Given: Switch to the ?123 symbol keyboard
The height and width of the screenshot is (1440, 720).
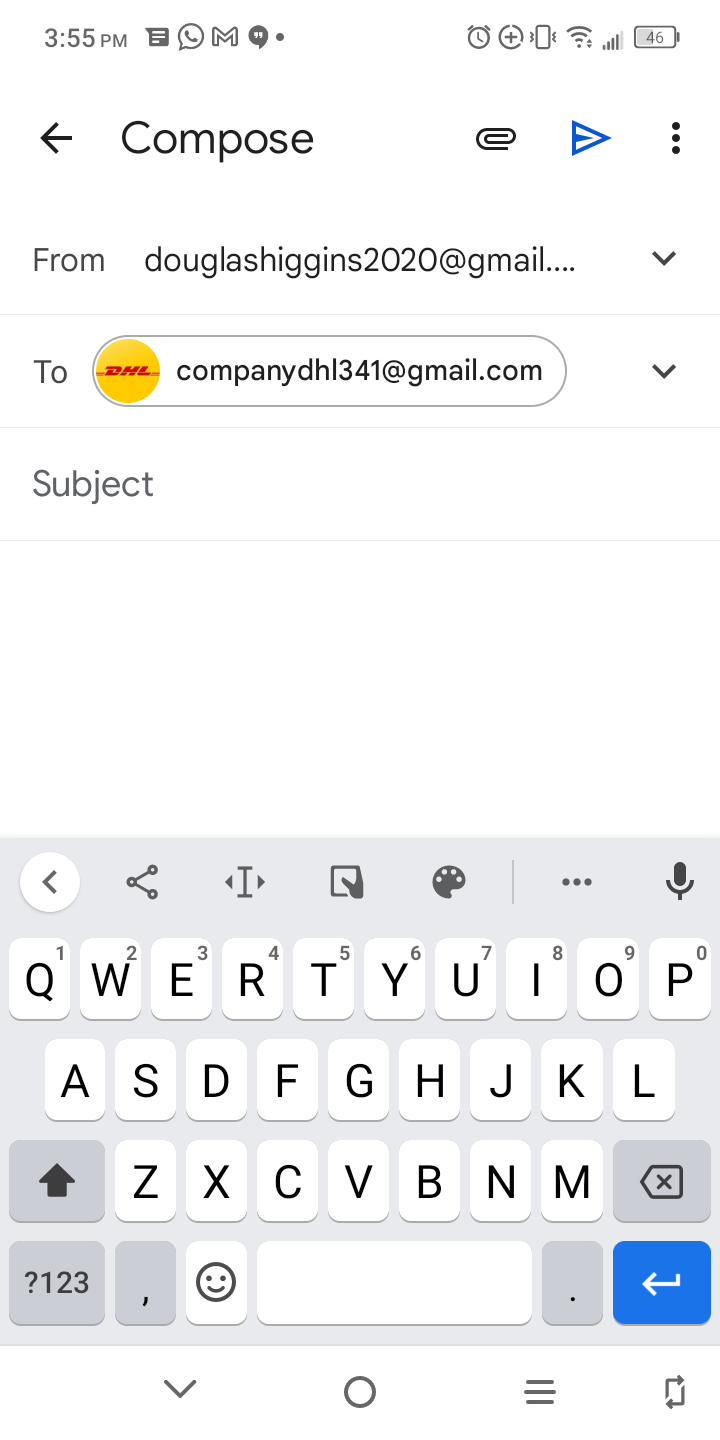Looking at the screenshot, I should [x=56, y=1283].
